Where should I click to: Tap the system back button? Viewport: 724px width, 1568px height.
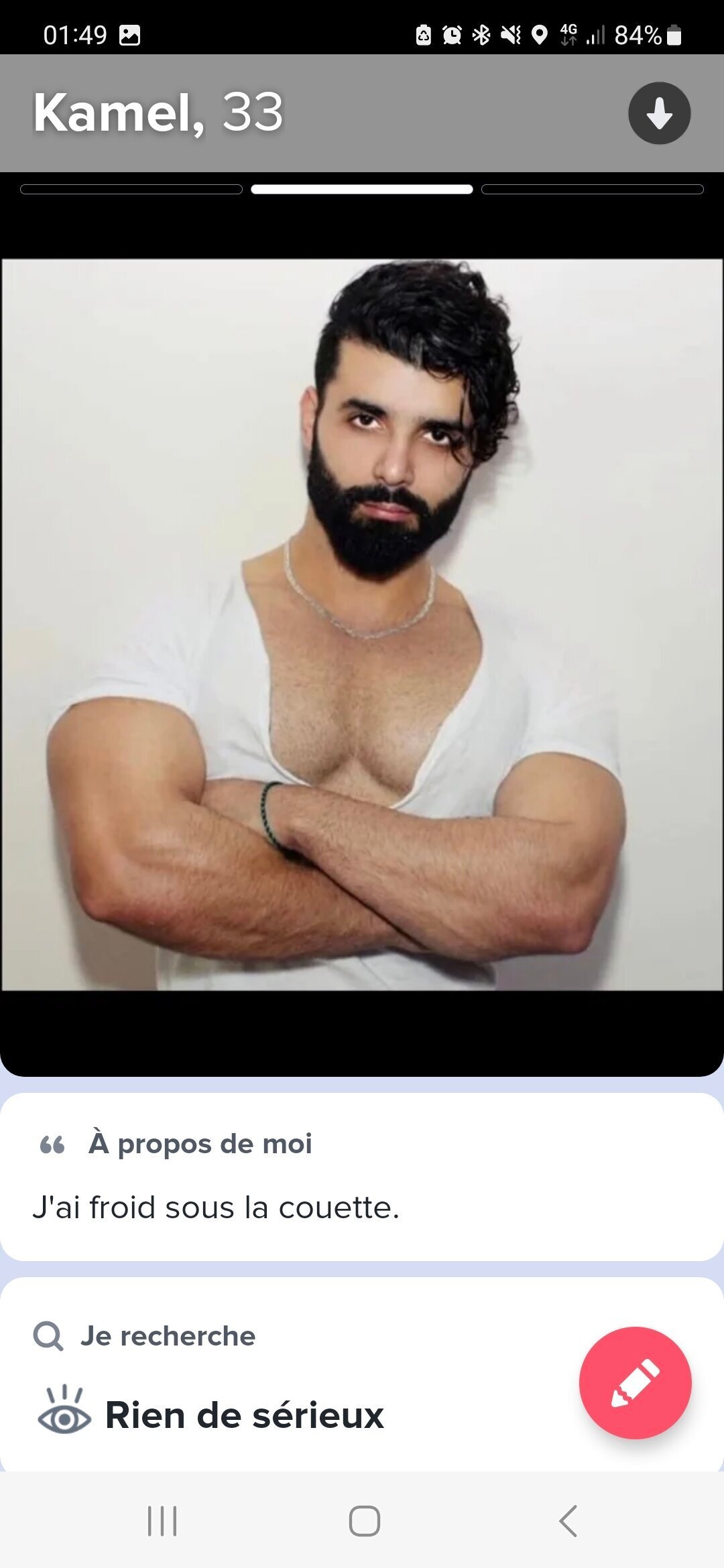pos(568,1520)
